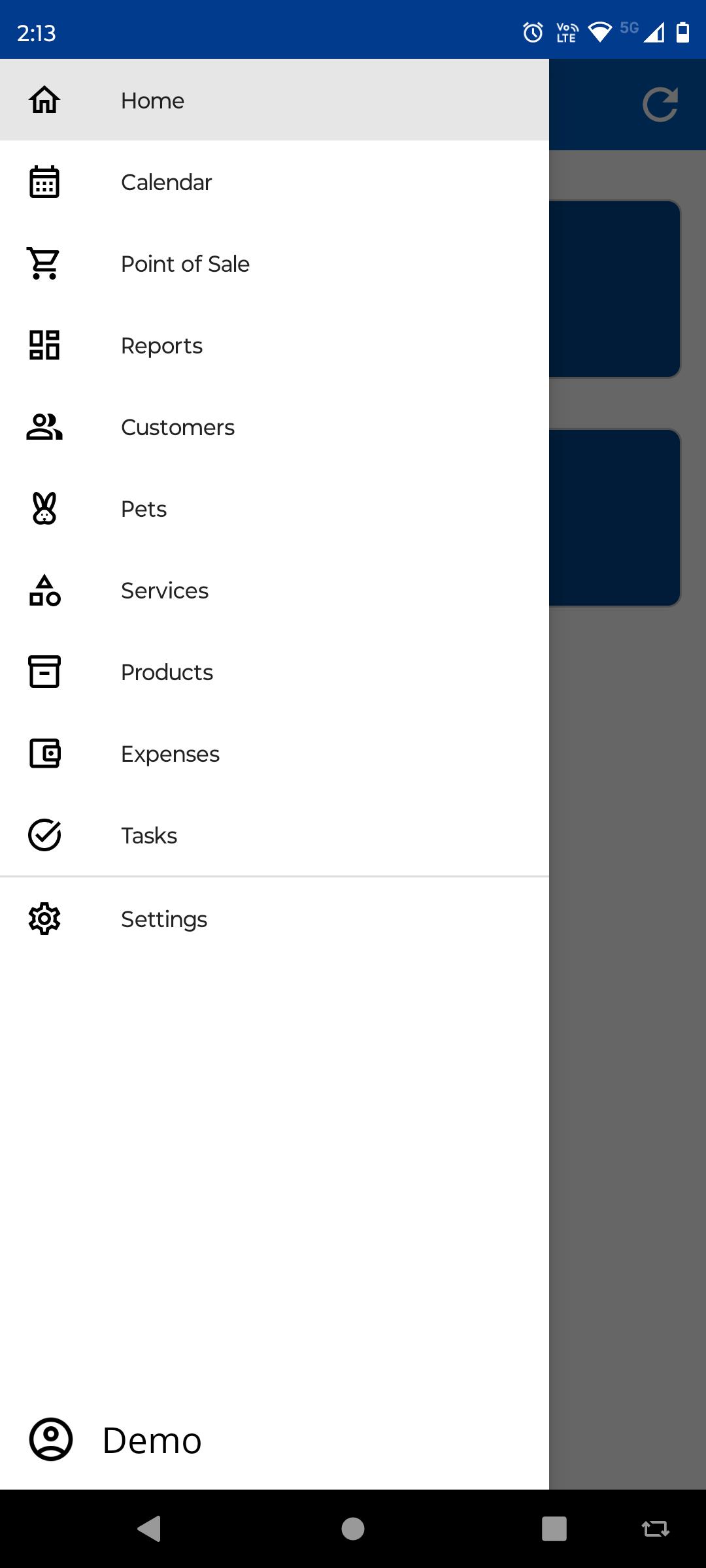Open recent apps from the navigation bar
The height and width of the screenshot is (1568, 706).
coord(554,1529)
